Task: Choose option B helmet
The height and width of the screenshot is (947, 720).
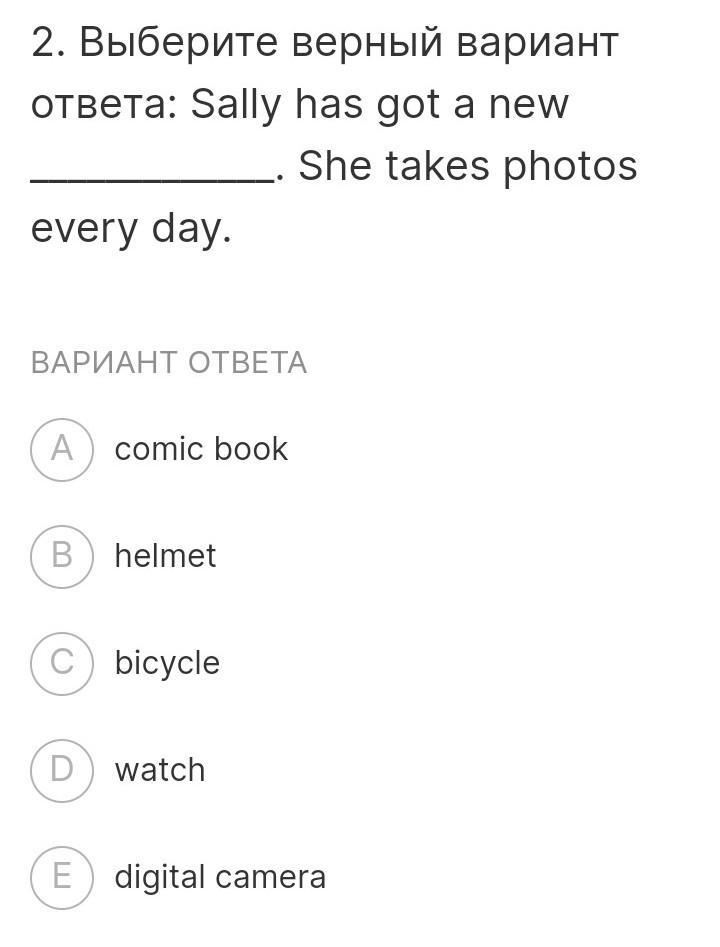Action: click(62, 556)
